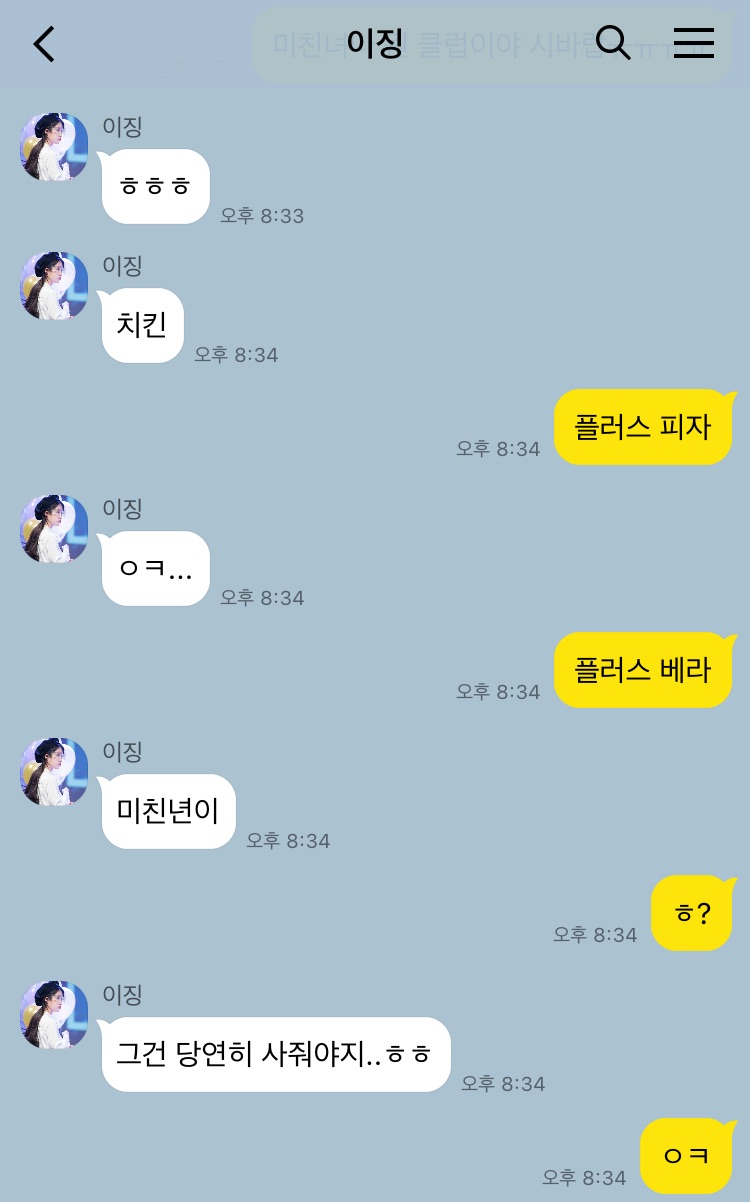This screenshot has width=750, height=1202.
Task: View 이징's profile from the ㅎㅎㅎ message
Action: coord(54,147)
